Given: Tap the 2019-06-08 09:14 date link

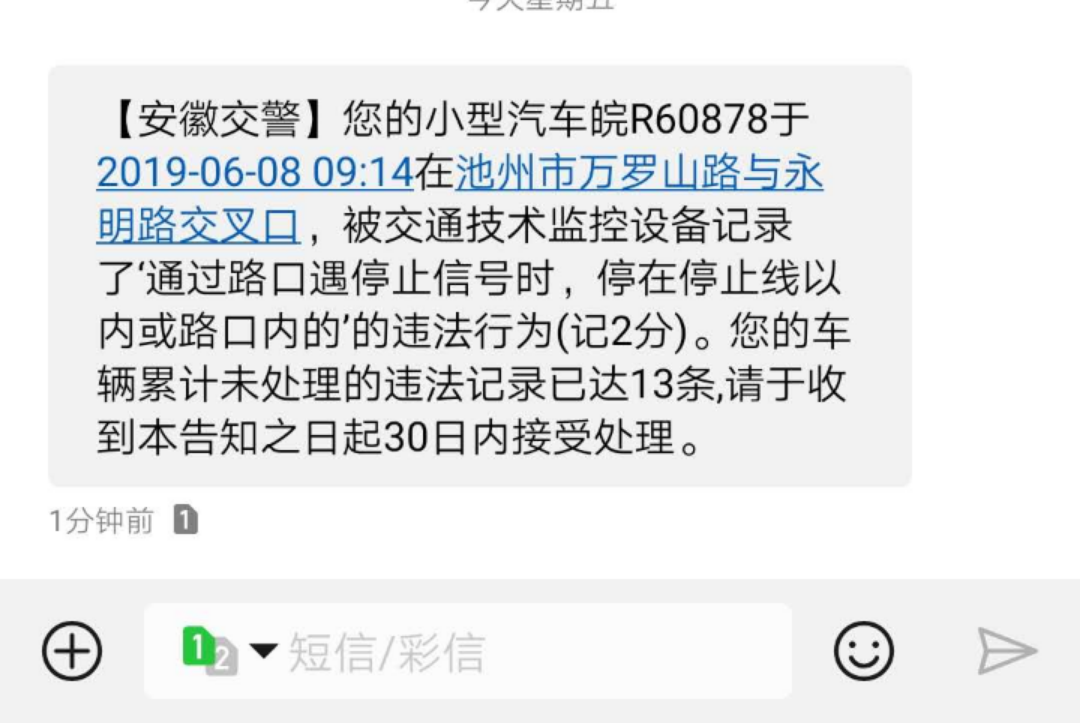Looking at the screenshot, I should [x=255, y=174].
